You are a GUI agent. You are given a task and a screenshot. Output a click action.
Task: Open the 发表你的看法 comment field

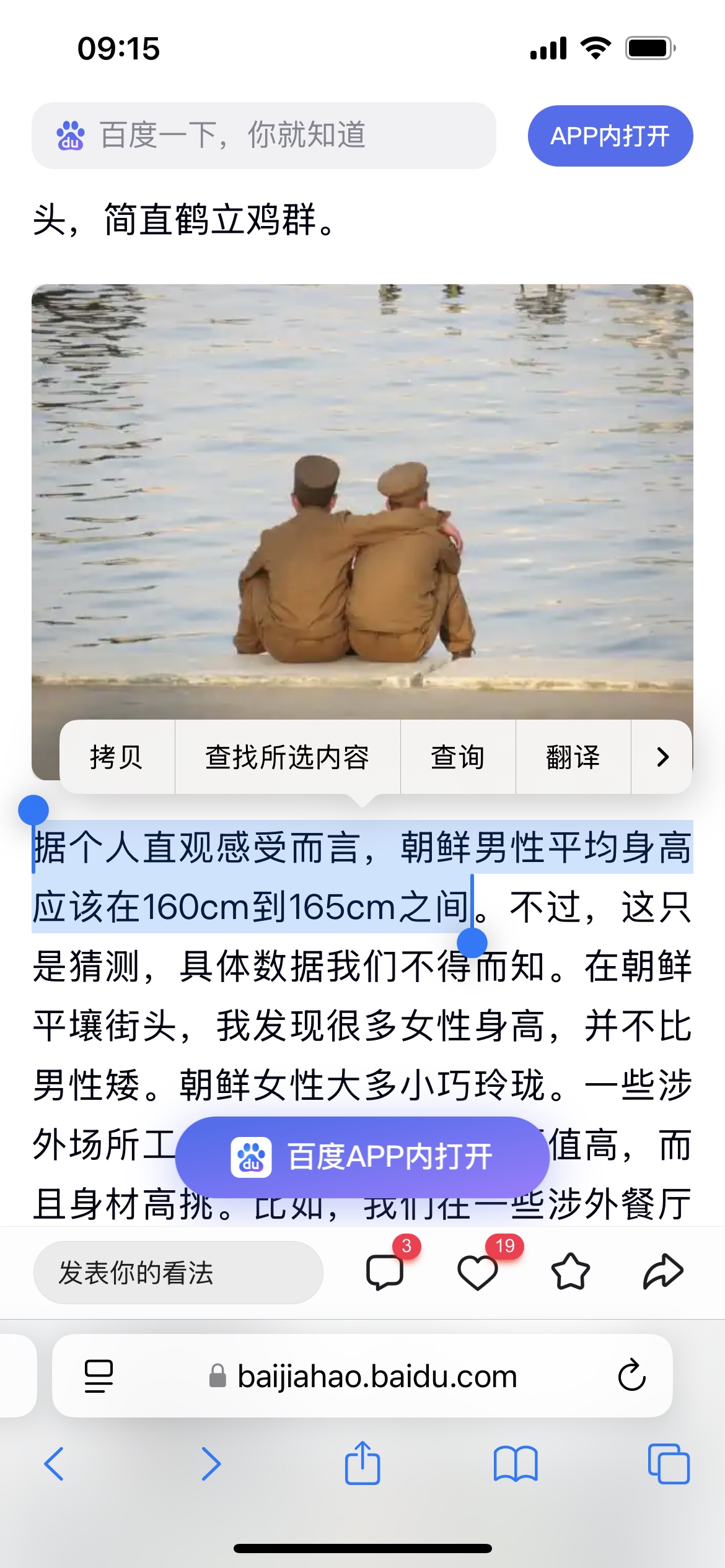(178, 1273)
